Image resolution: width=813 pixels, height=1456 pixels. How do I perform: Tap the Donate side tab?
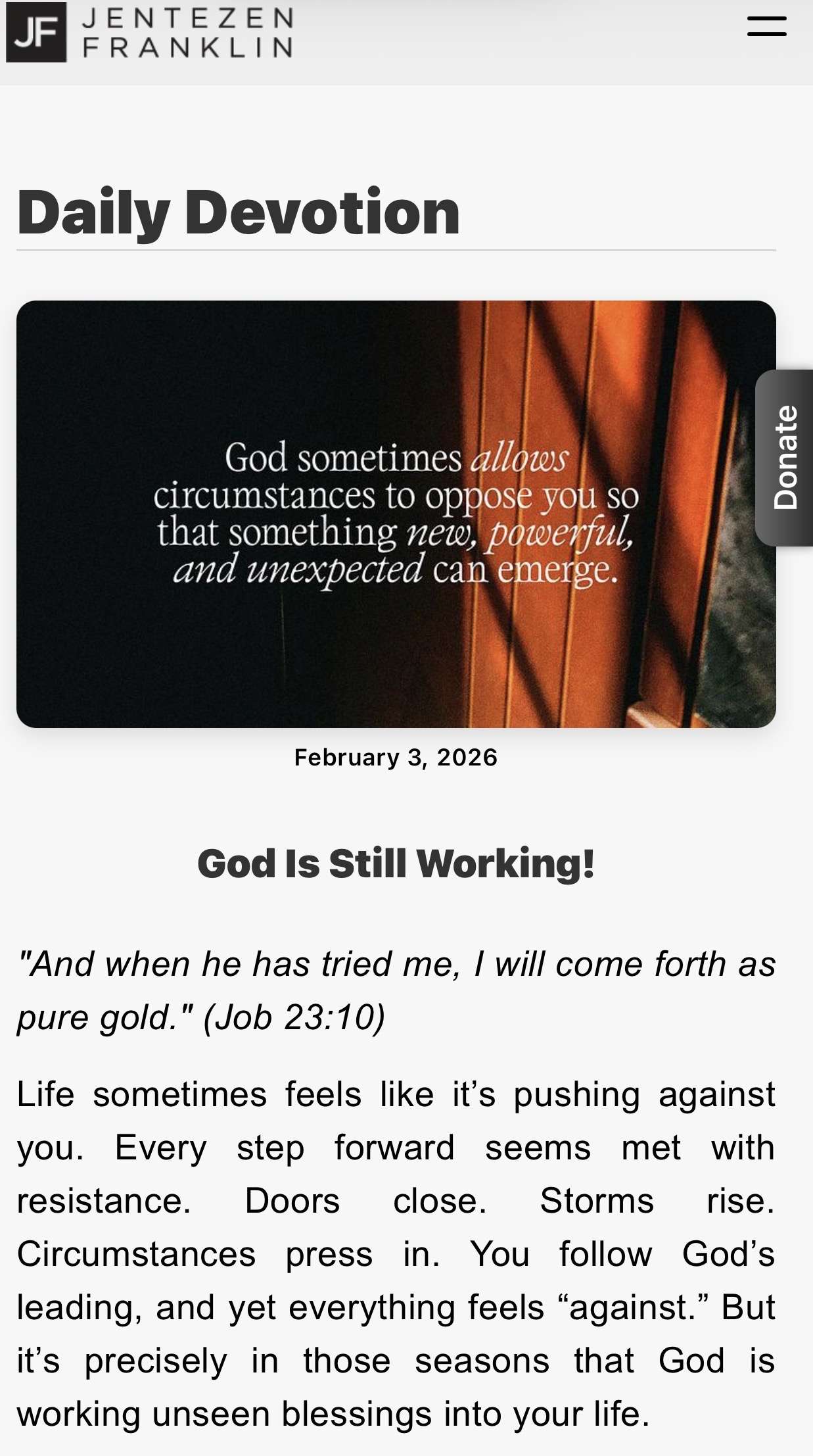(x=785, y=458)
